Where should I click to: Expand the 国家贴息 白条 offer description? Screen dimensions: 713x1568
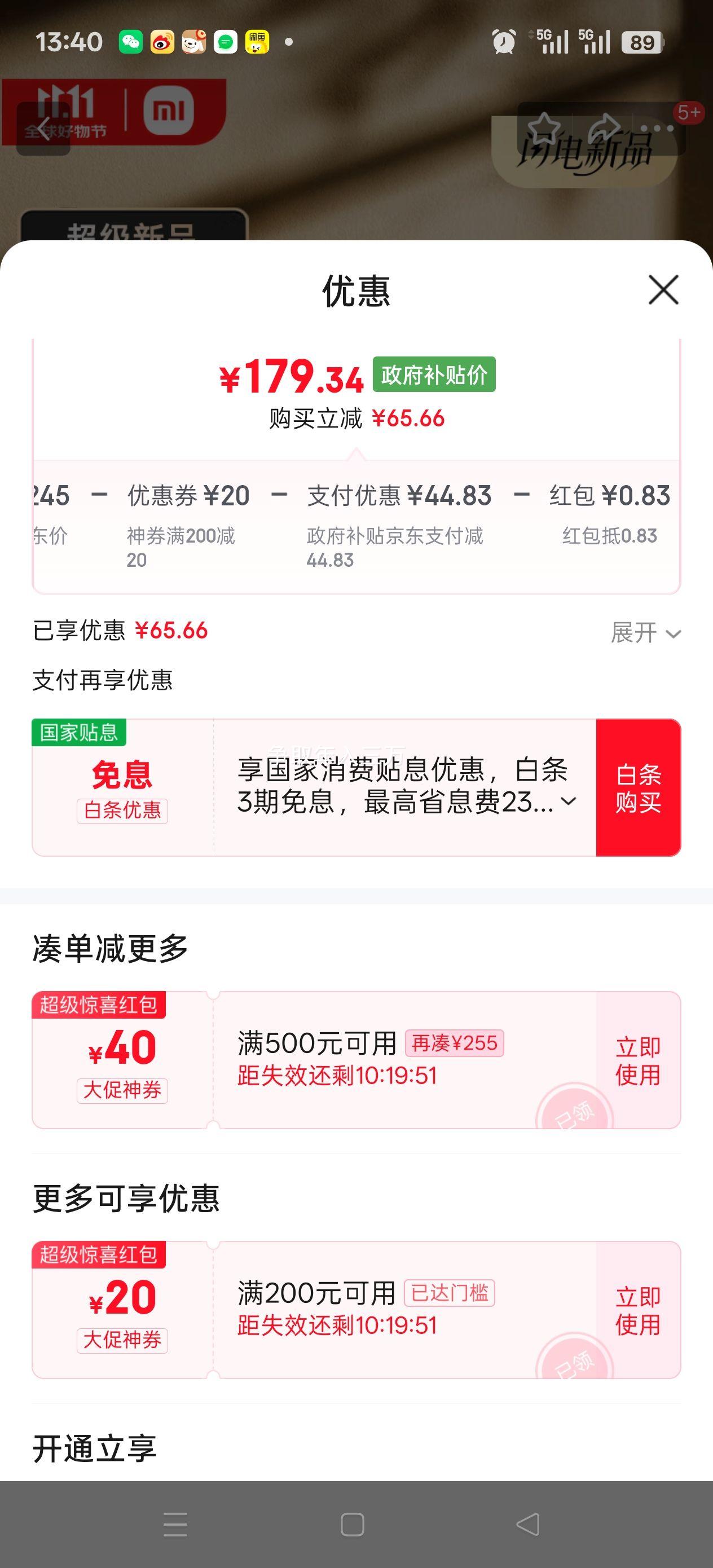click(x=568, y=801)
